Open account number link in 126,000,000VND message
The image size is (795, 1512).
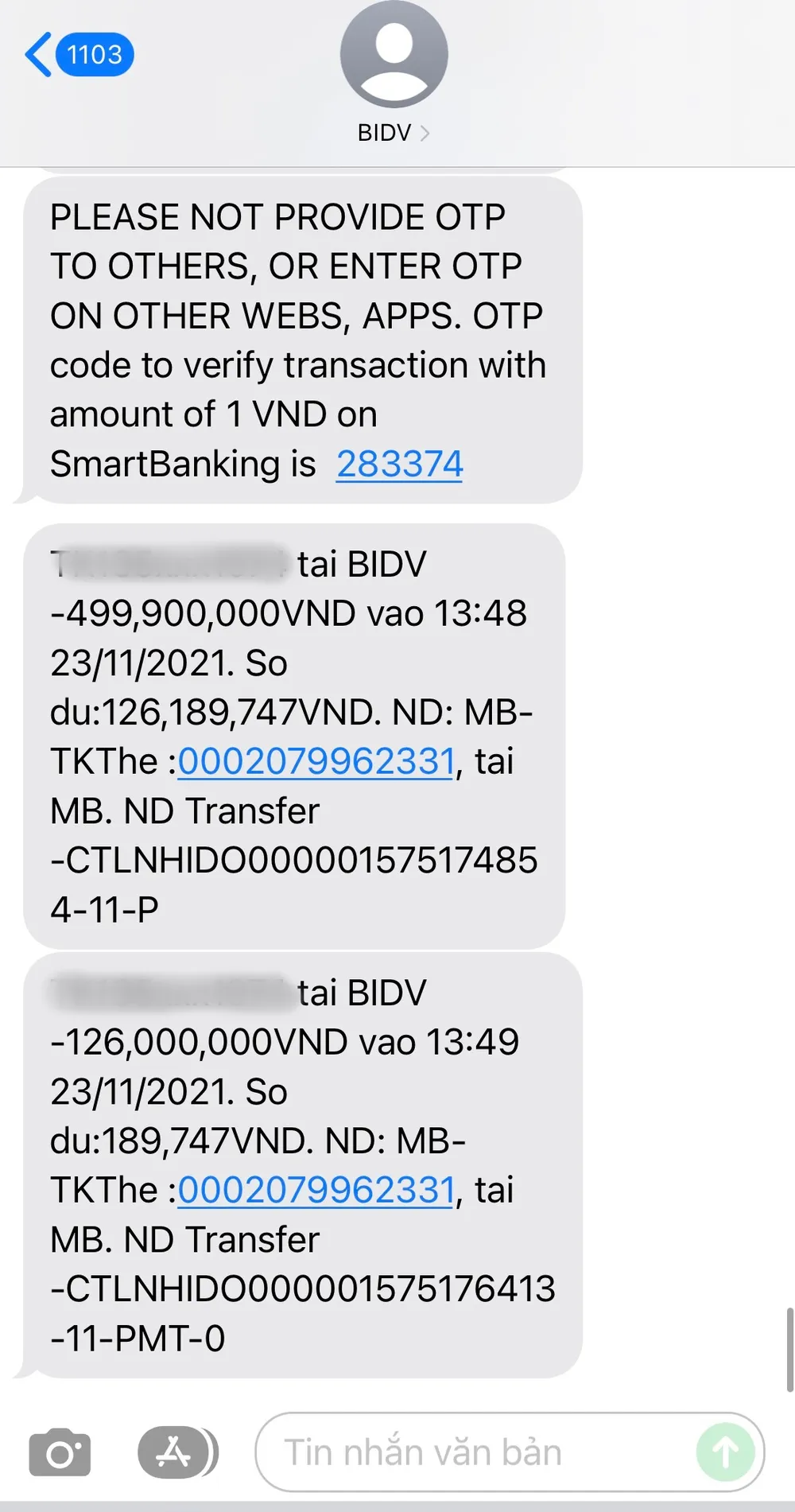[316, 1190]
